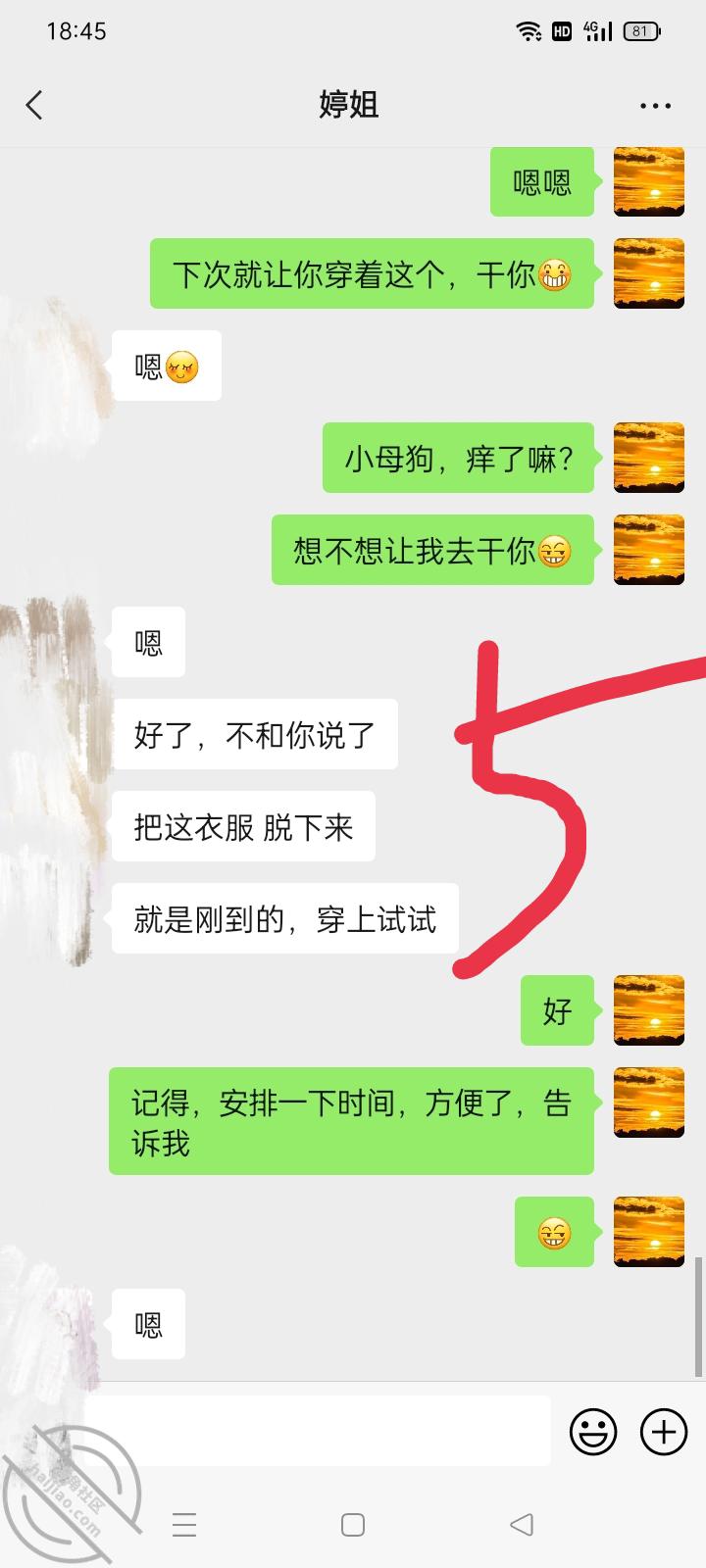Tap the system home button
Image resolution: width=706 pixels, height=1568 pixels.
click(x=353, y=1525)
